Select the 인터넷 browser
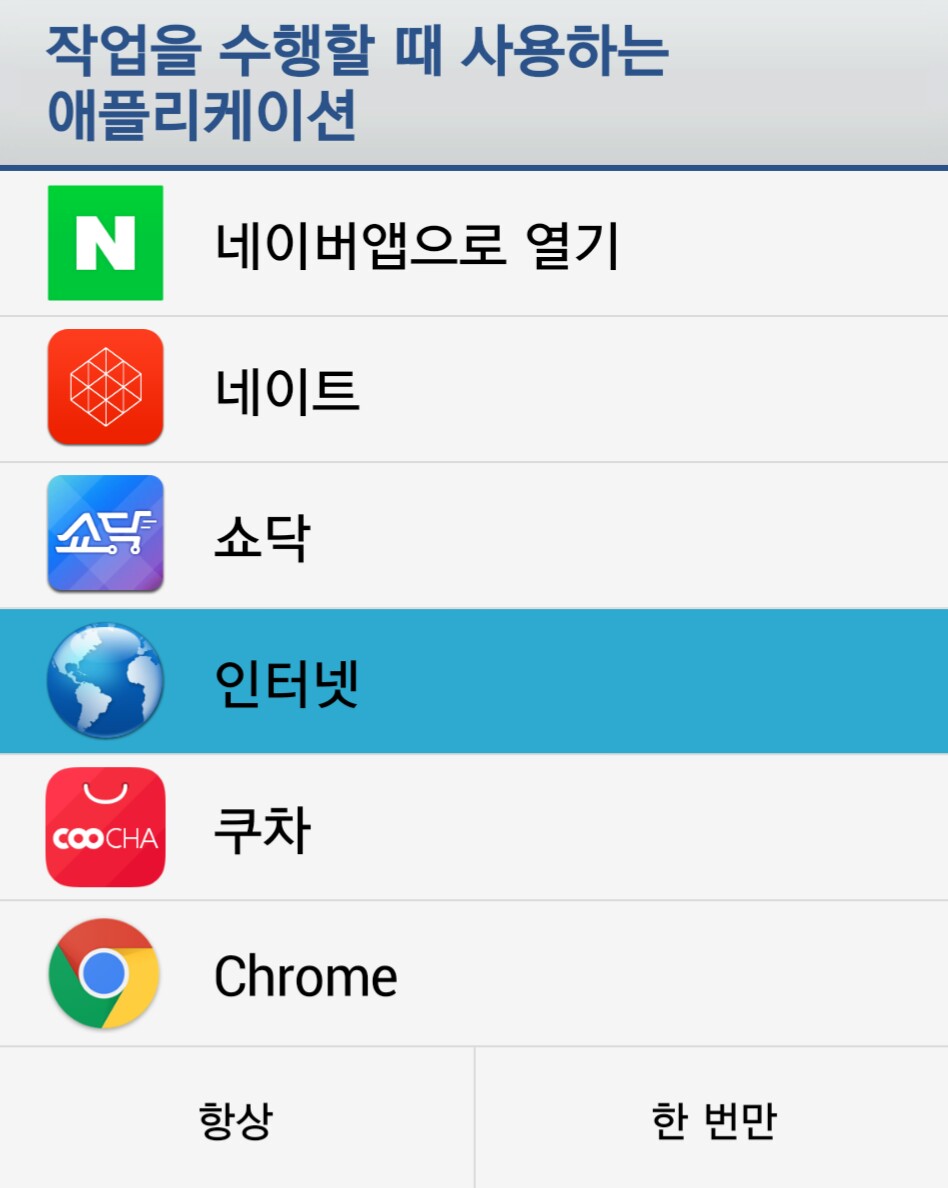Screen dimensions: 948x1188 tap(474, 681)
